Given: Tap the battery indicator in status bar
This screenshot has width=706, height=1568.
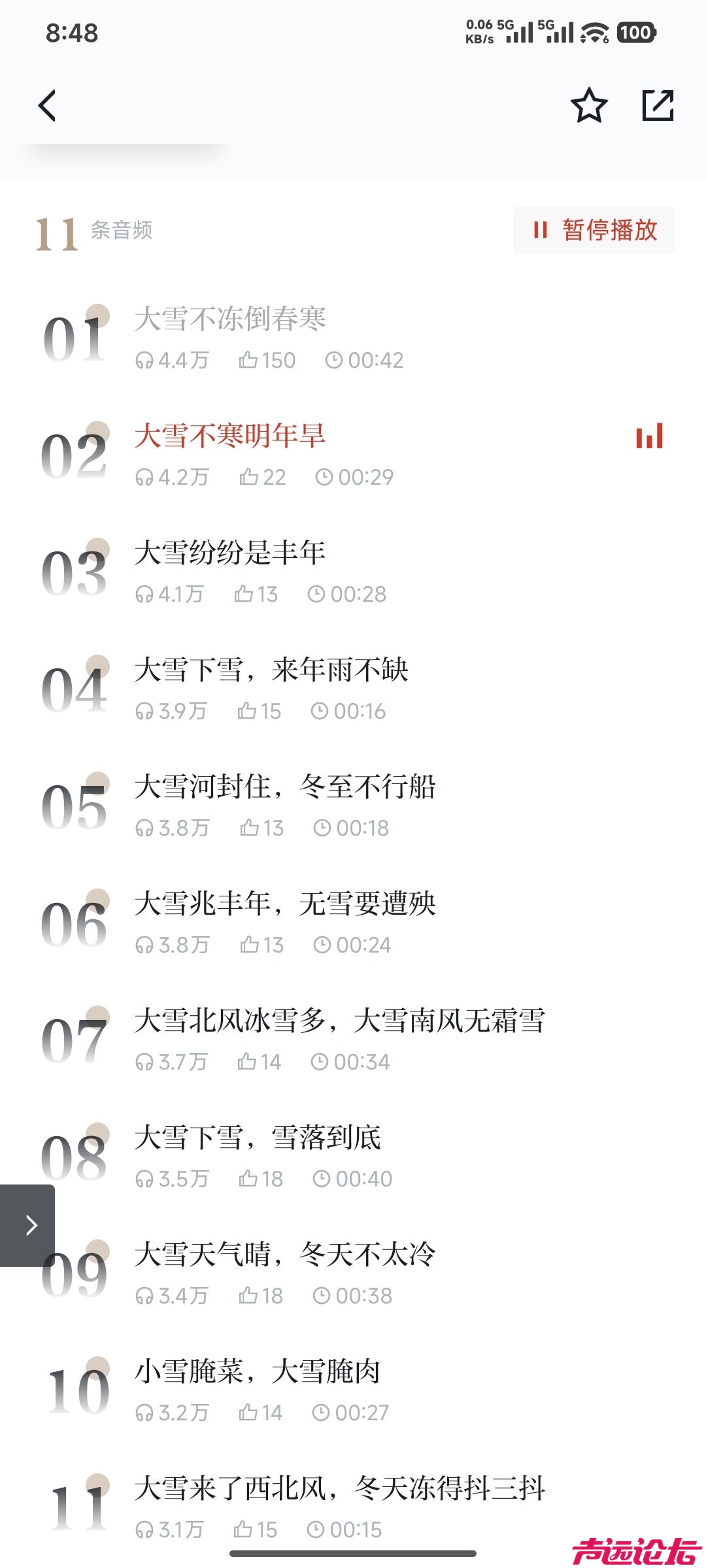Looking at the screenshot, I should coord(637,31).
